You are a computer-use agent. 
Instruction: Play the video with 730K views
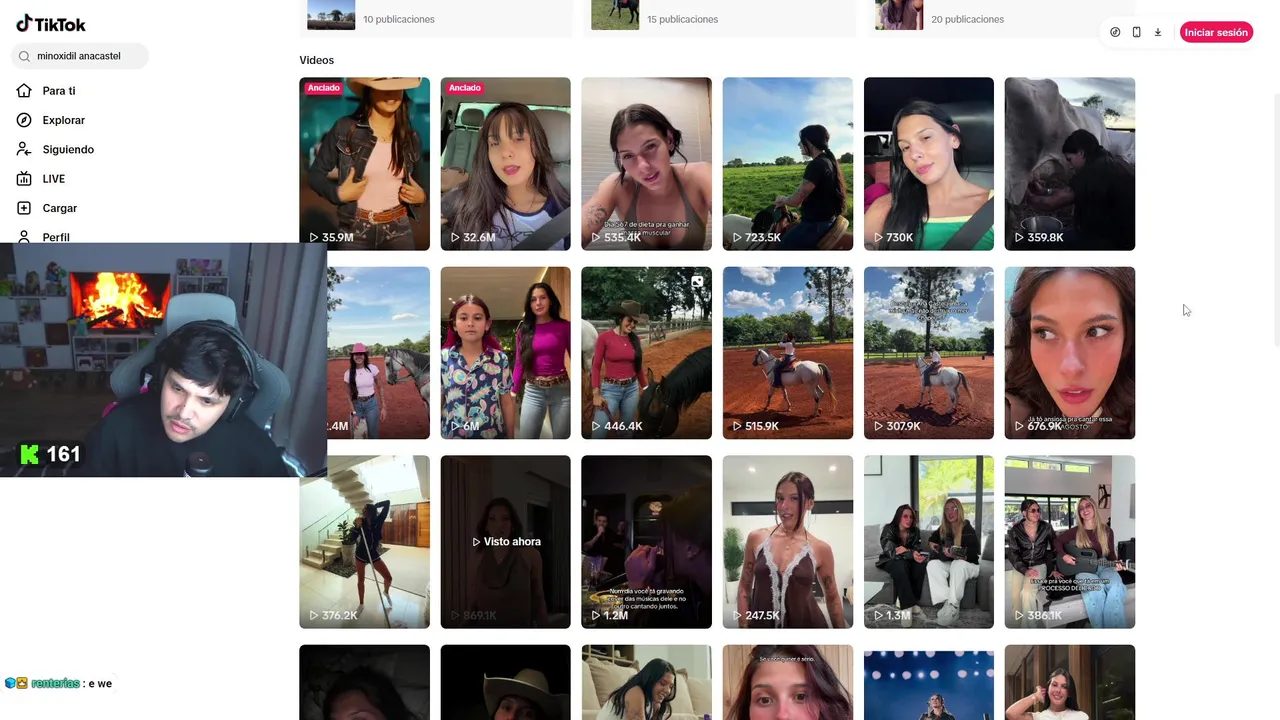[928, 164]
